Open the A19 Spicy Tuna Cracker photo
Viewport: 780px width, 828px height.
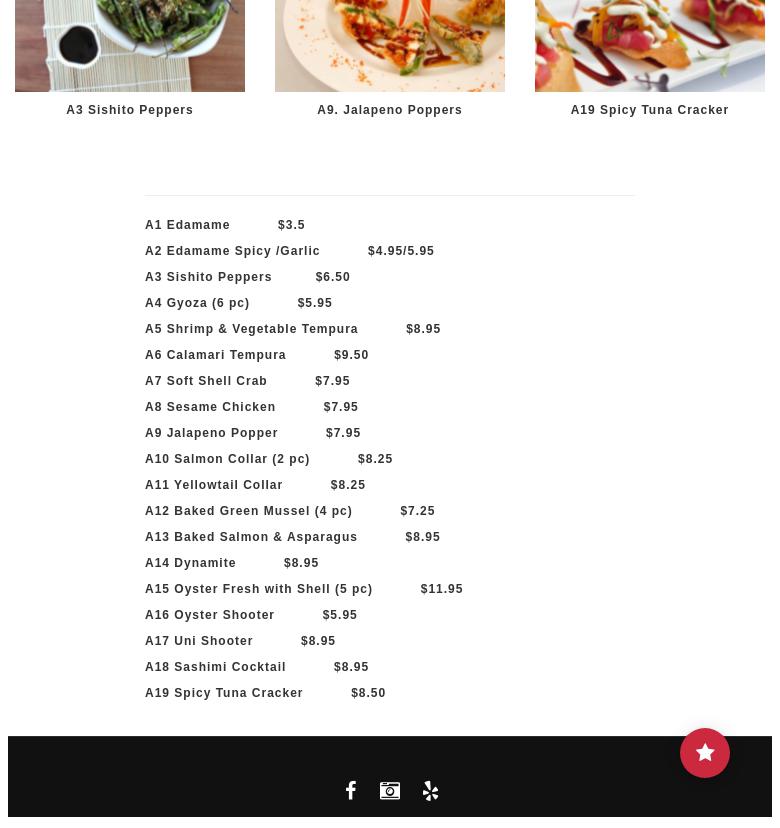coord(650,45)
